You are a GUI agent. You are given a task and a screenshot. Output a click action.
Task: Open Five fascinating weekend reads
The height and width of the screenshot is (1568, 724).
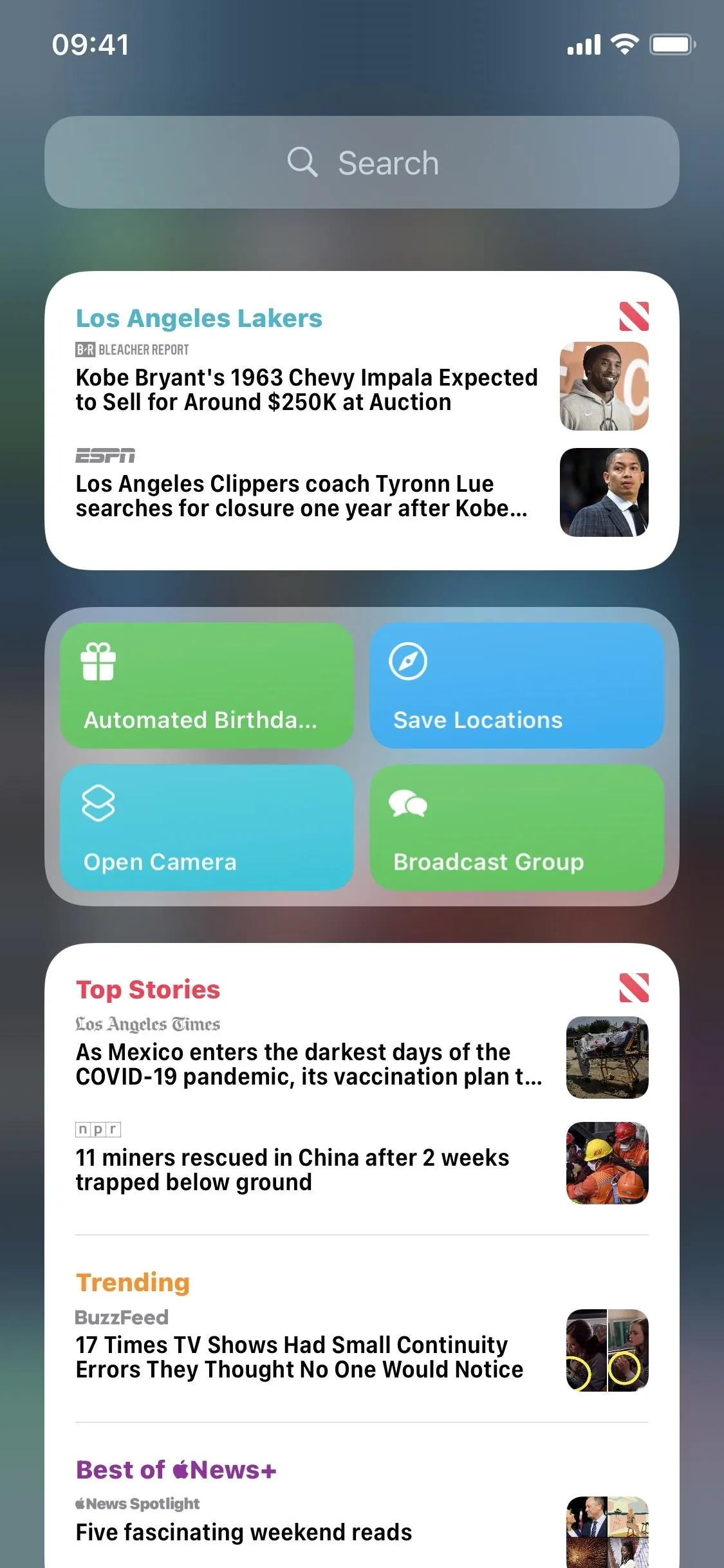point(362,1532)
